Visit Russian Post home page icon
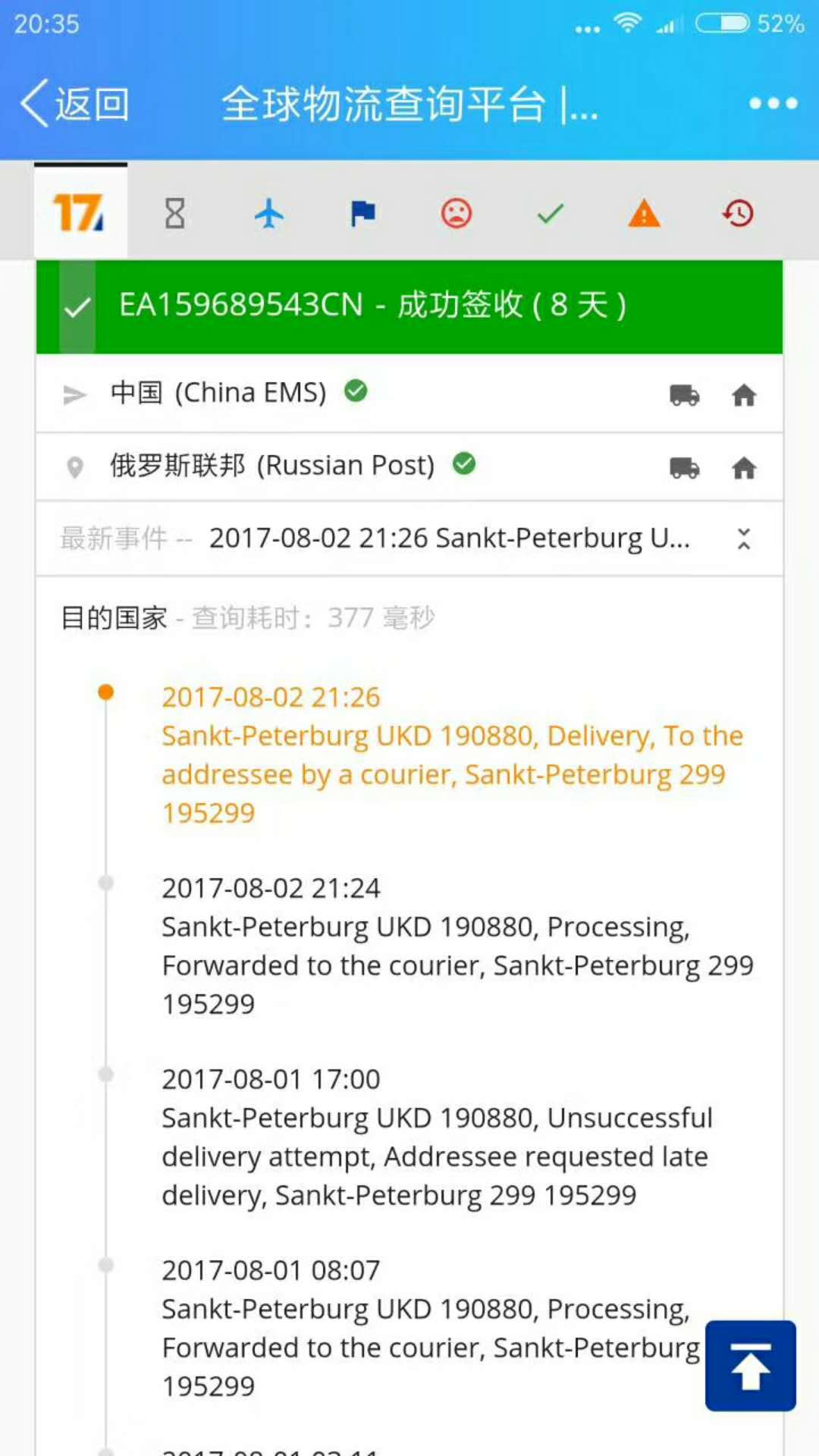This screenshot has height=1456, width=819. [x=744, y=468]
